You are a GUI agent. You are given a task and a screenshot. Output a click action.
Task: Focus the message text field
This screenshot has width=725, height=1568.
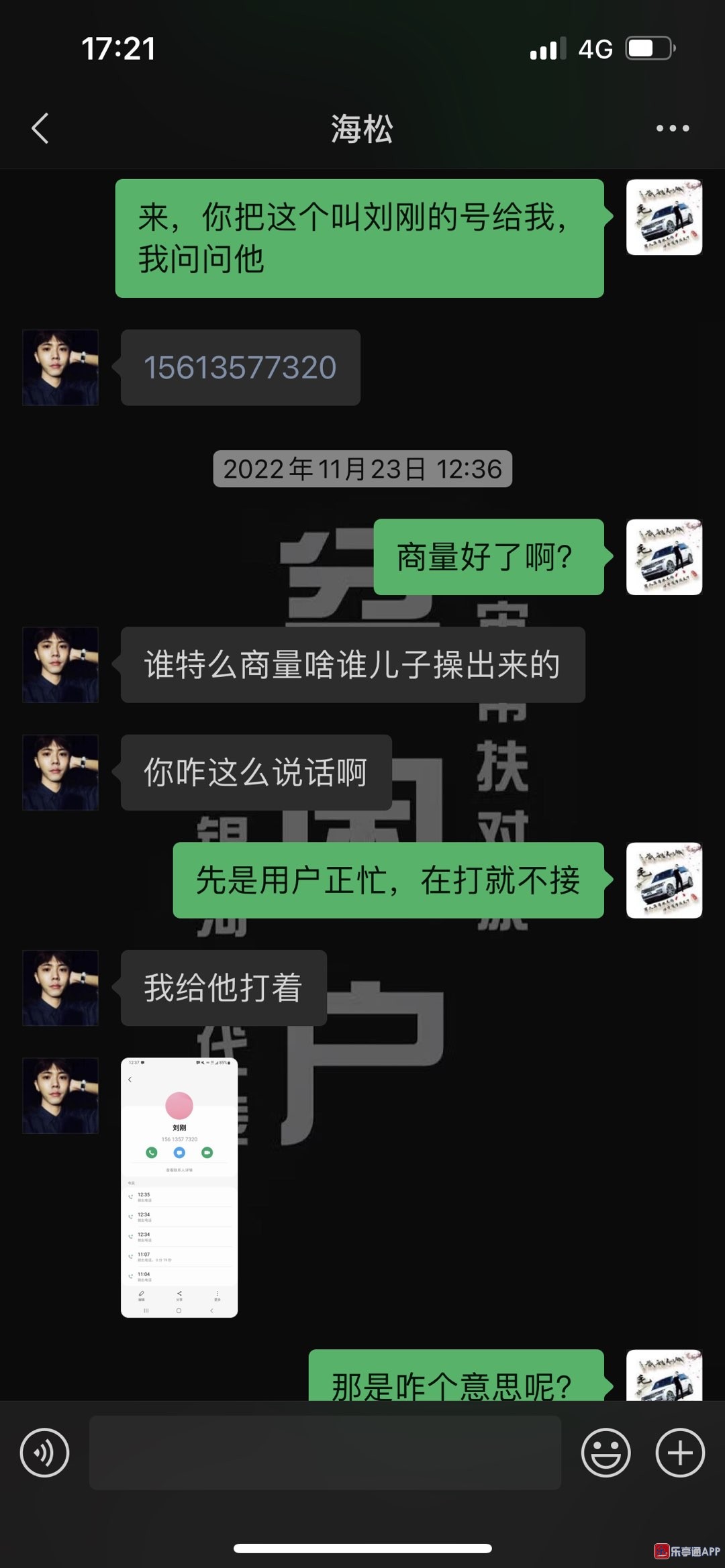(x=325, y=1453)
